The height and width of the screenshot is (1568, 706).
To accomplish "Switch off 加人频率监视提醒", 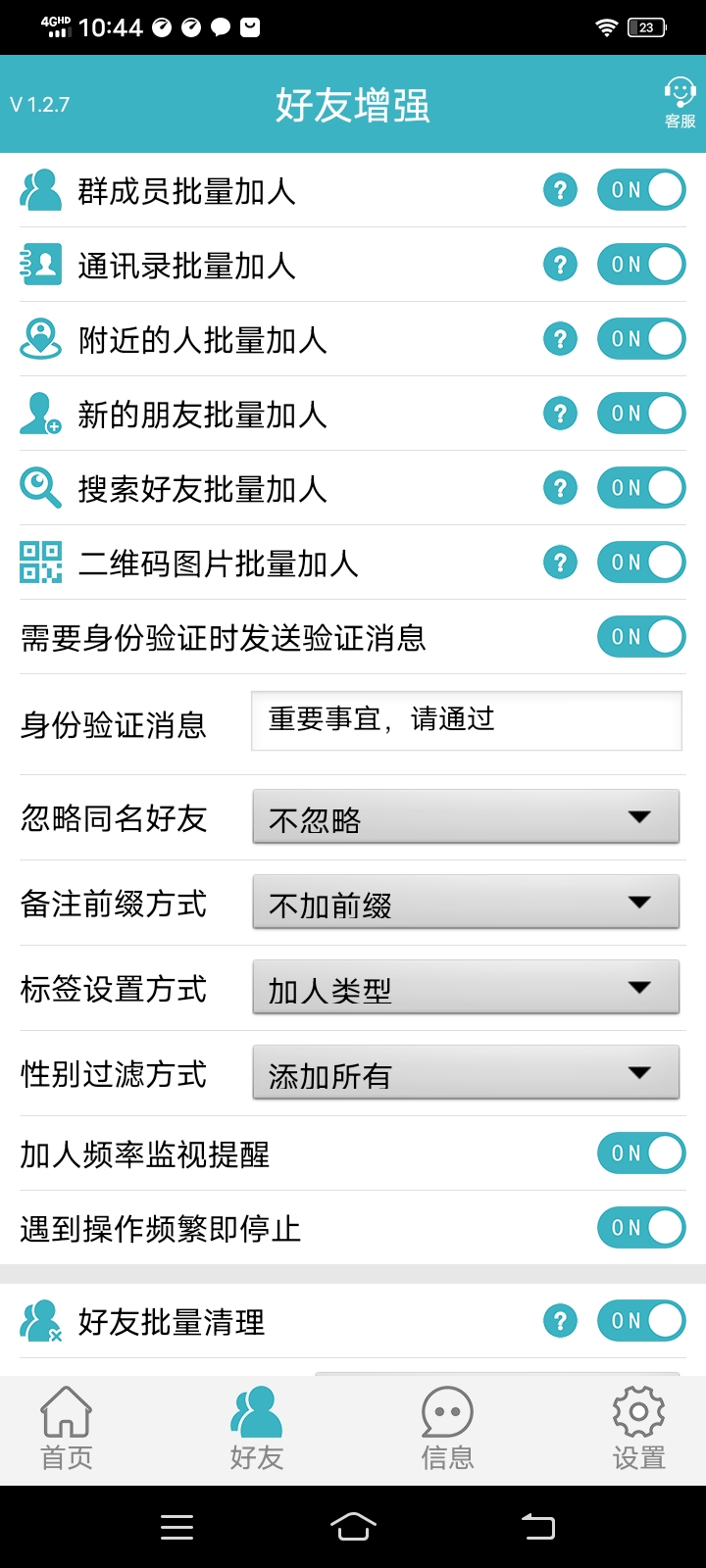I will point(641,1153).
